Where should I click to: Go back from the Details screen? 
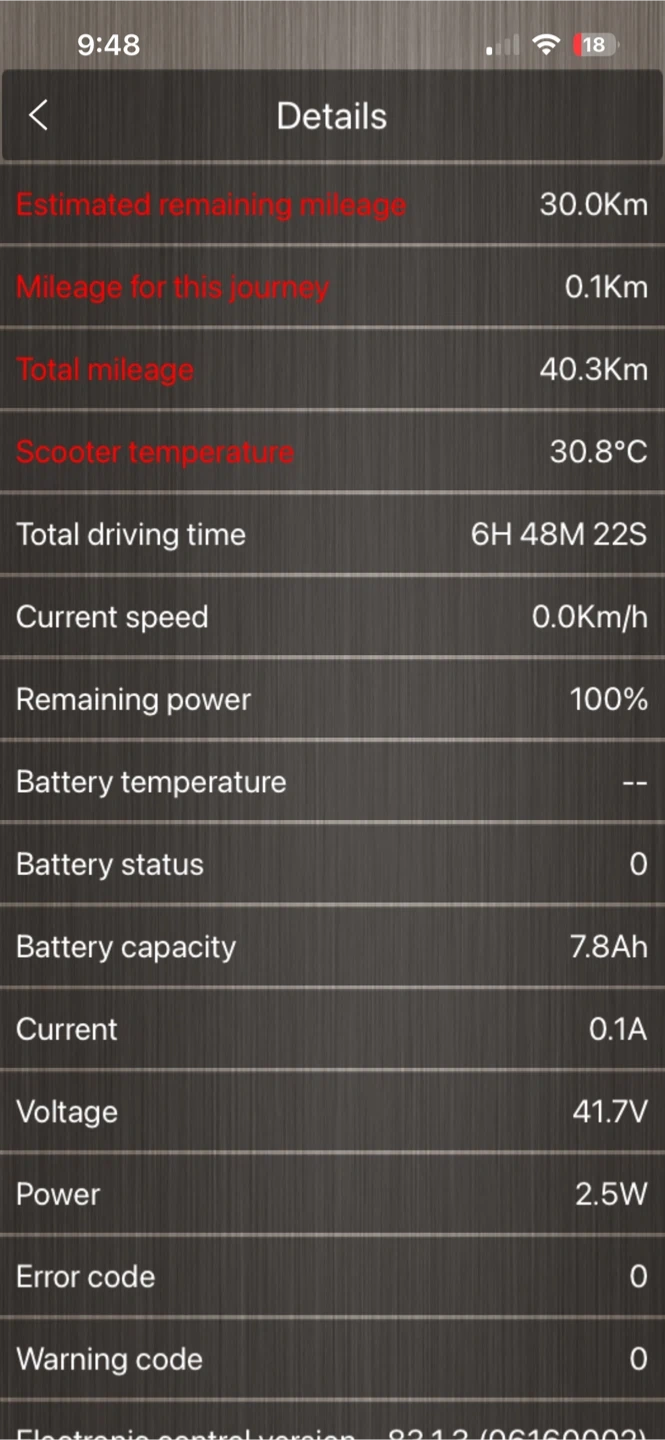tap(38, 116)
